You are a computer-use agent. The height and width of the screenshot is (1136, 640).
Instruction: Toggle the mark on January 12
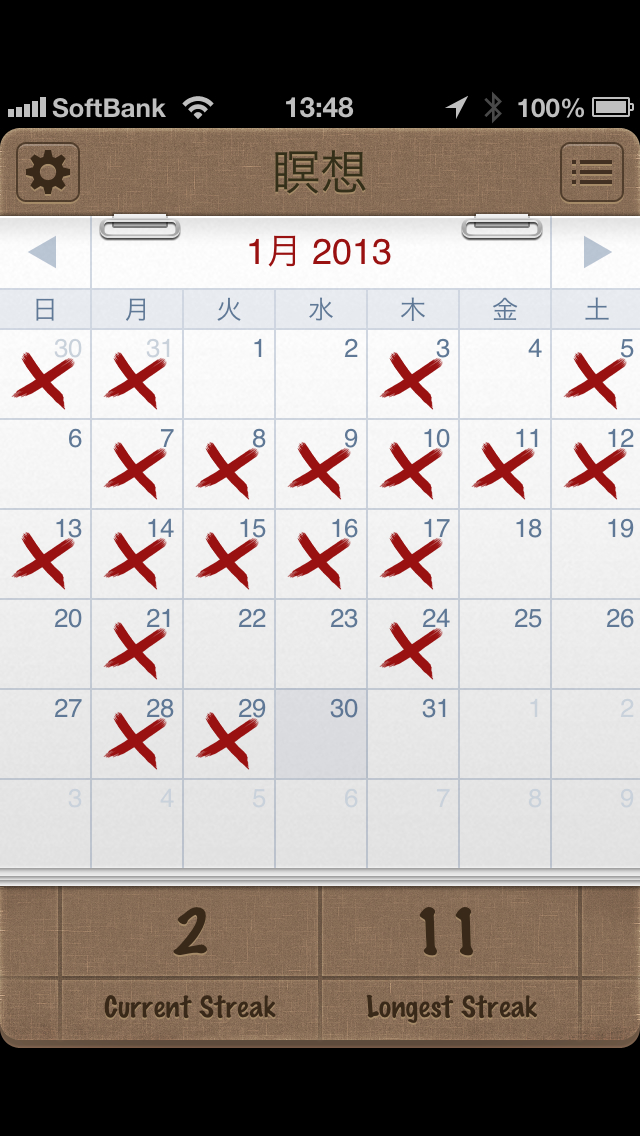(x=596, y=465)
